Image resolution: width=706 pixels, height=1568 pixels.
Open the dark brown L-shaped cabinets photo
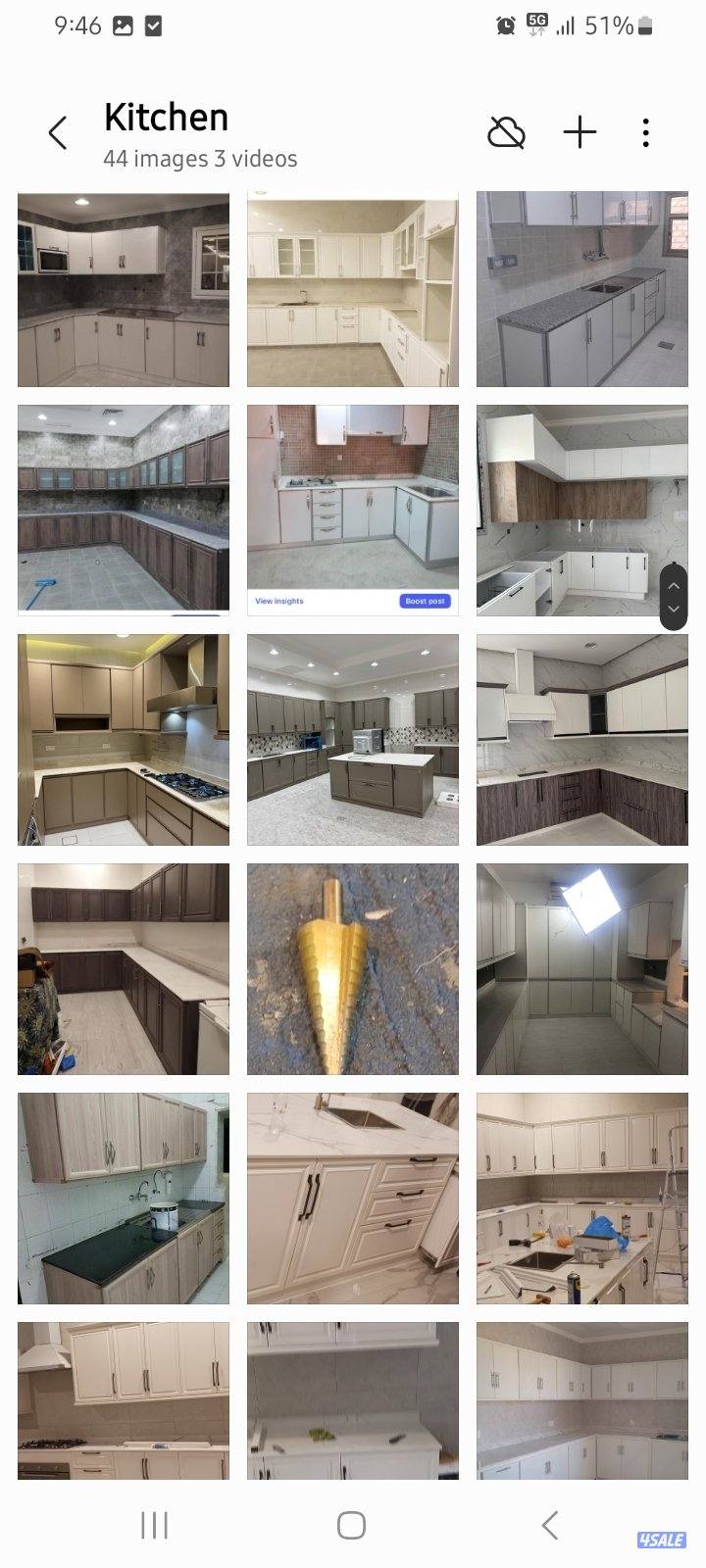pyautogui.click(x=124, y=968)
